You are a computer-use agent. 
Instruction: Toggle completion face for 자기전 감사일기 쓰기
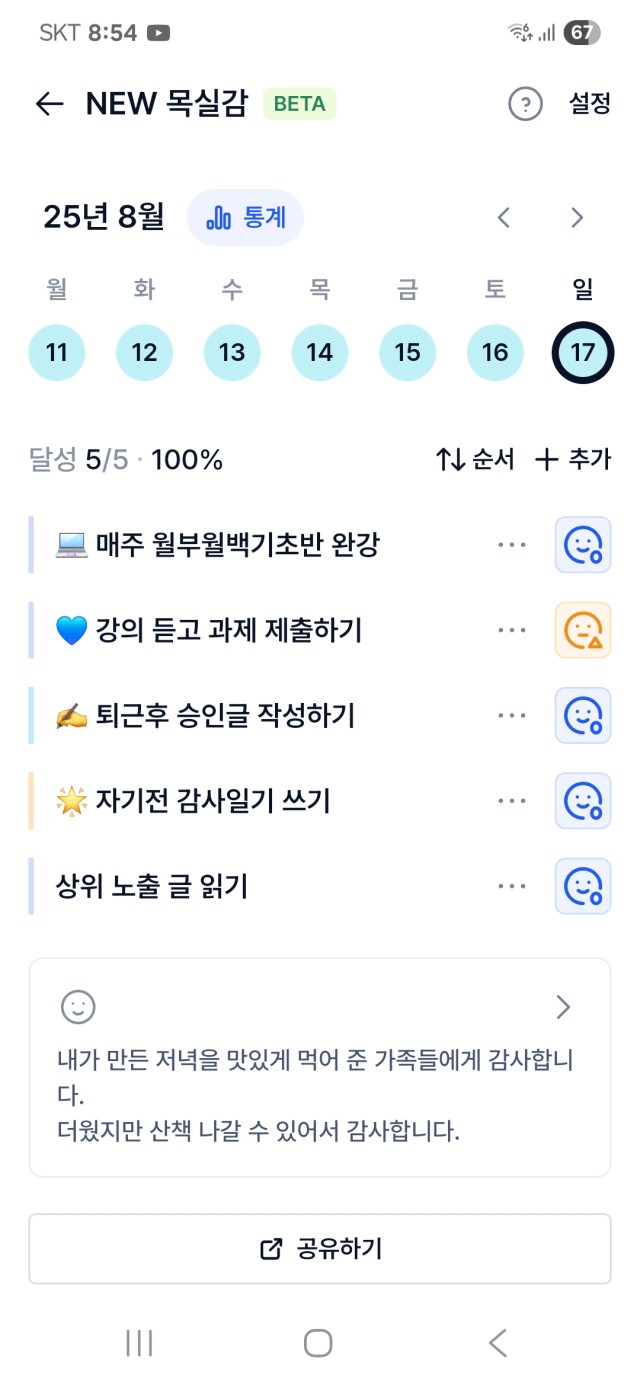pos(583,800)
